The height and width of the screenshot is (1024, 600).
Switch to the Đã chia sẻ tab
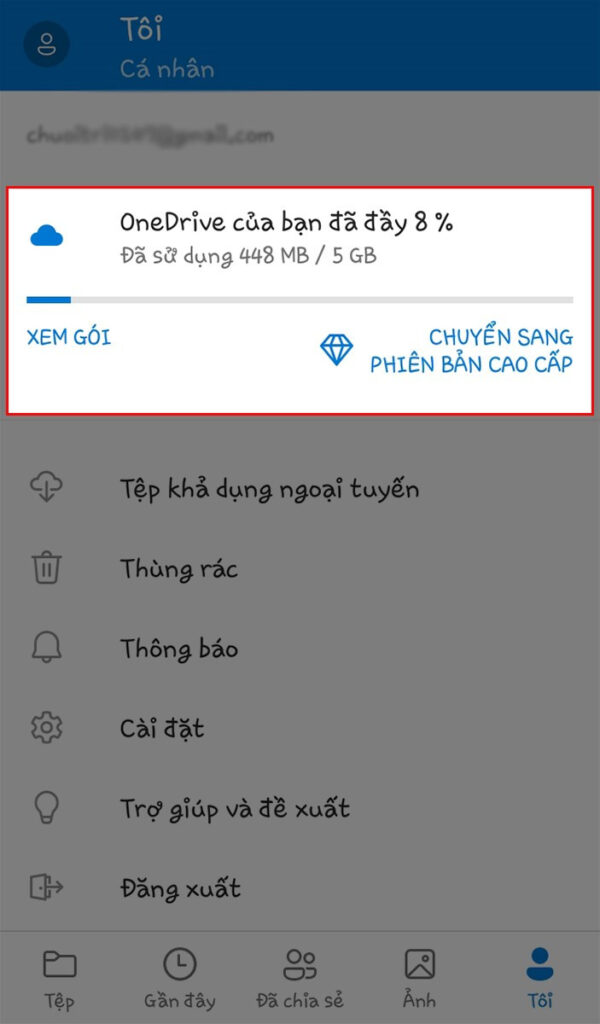(x=300, y=978)
